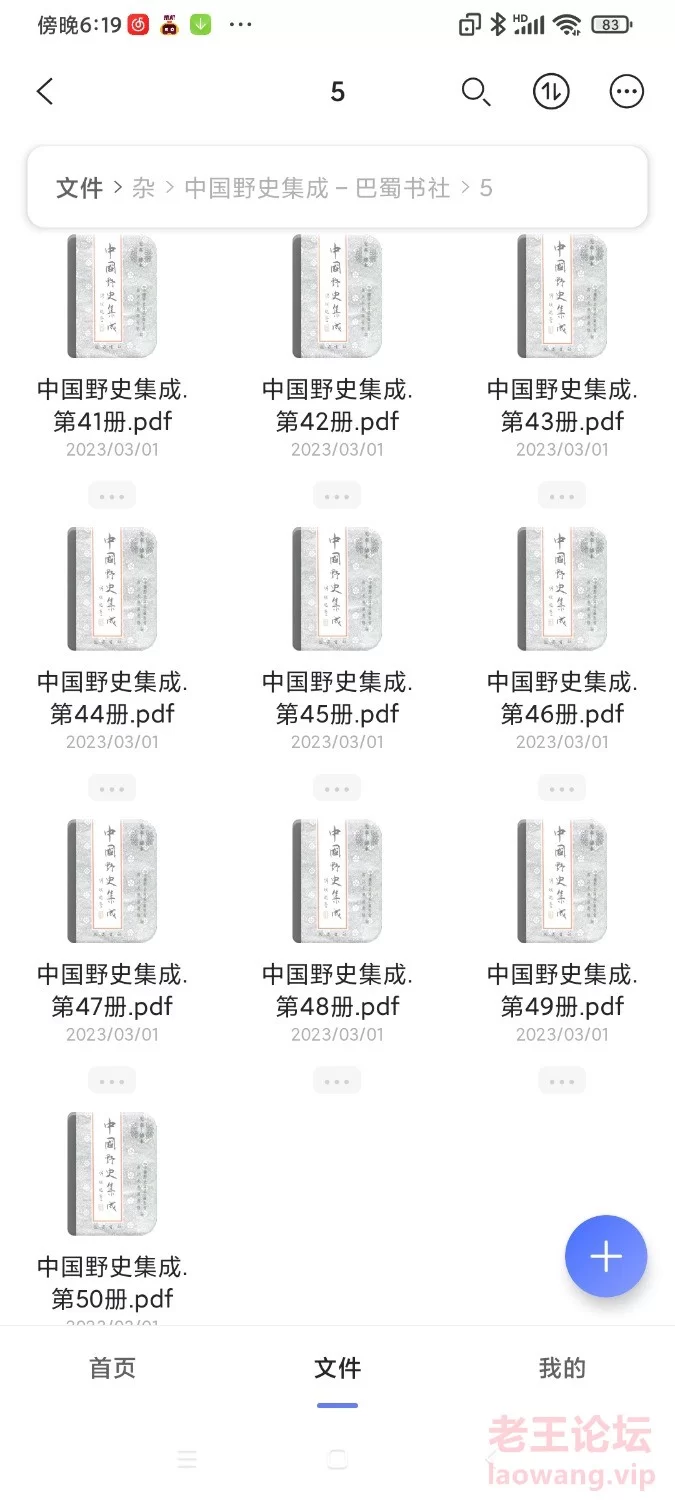Open the sort order icon
675x1500 pixels.
coord(551,92)
